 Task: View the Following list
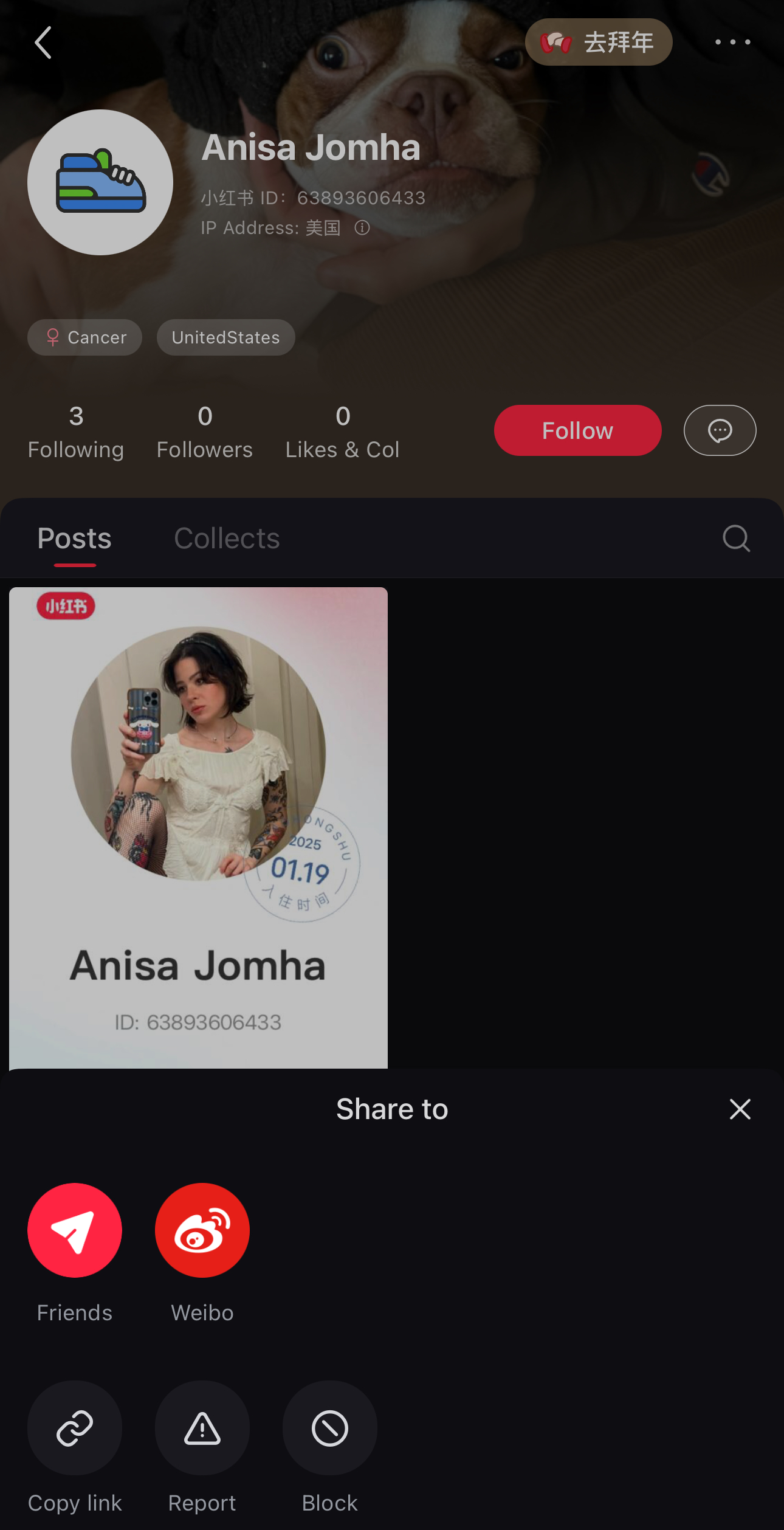tap(76, 432)
